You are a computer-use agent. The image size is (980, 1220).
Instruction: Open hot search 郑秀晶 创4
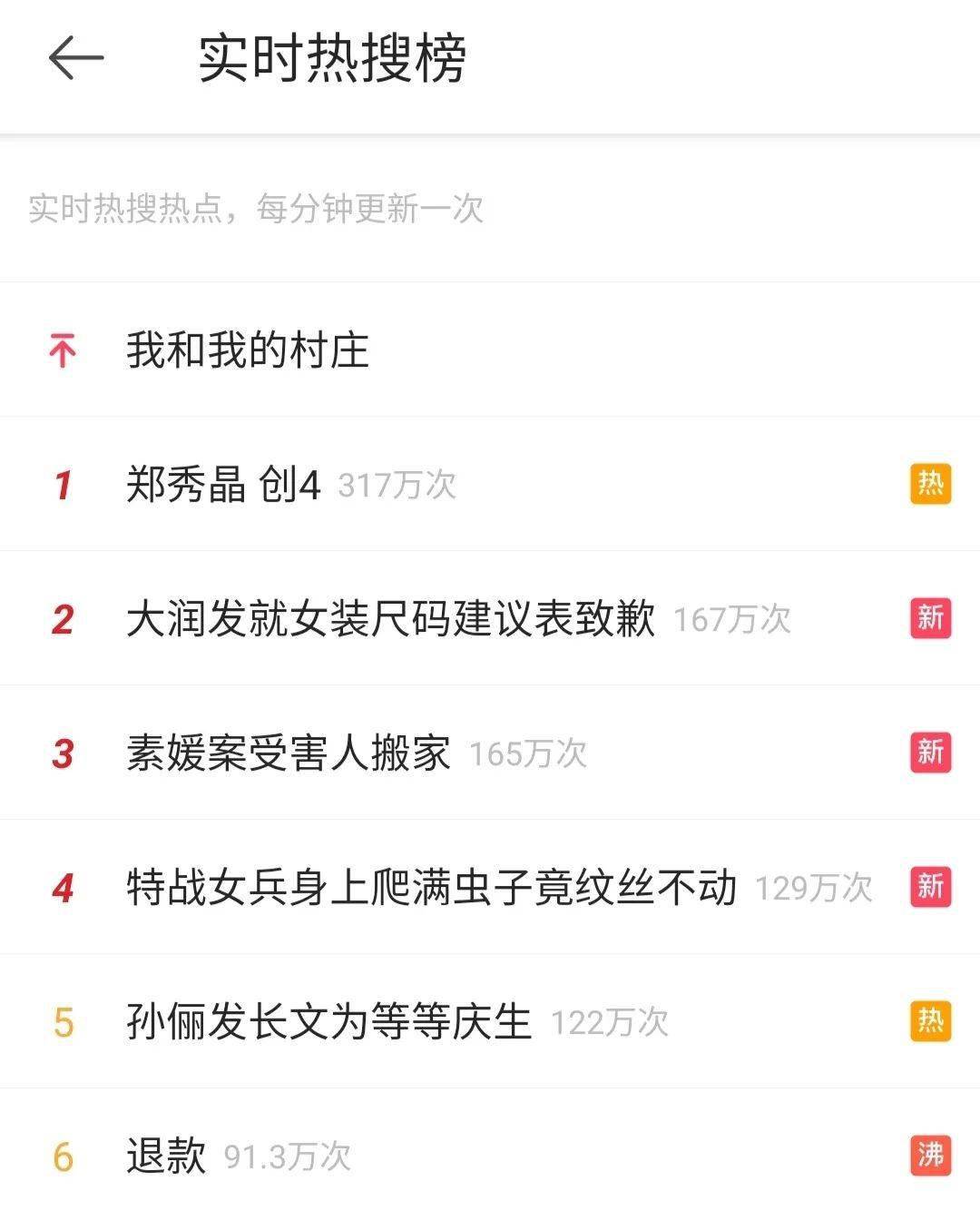[x=223, y=485]
